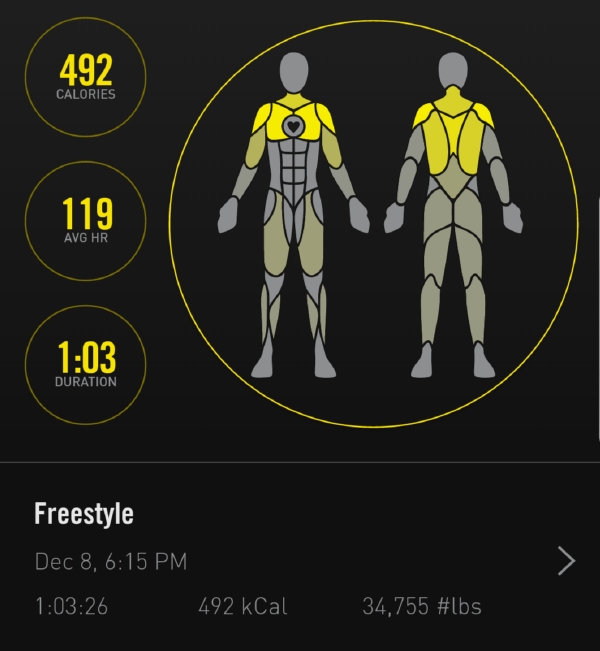Open the Freestyle workout from Dec 8
Viewport: 600px width, 651px height.
point(565,561)
